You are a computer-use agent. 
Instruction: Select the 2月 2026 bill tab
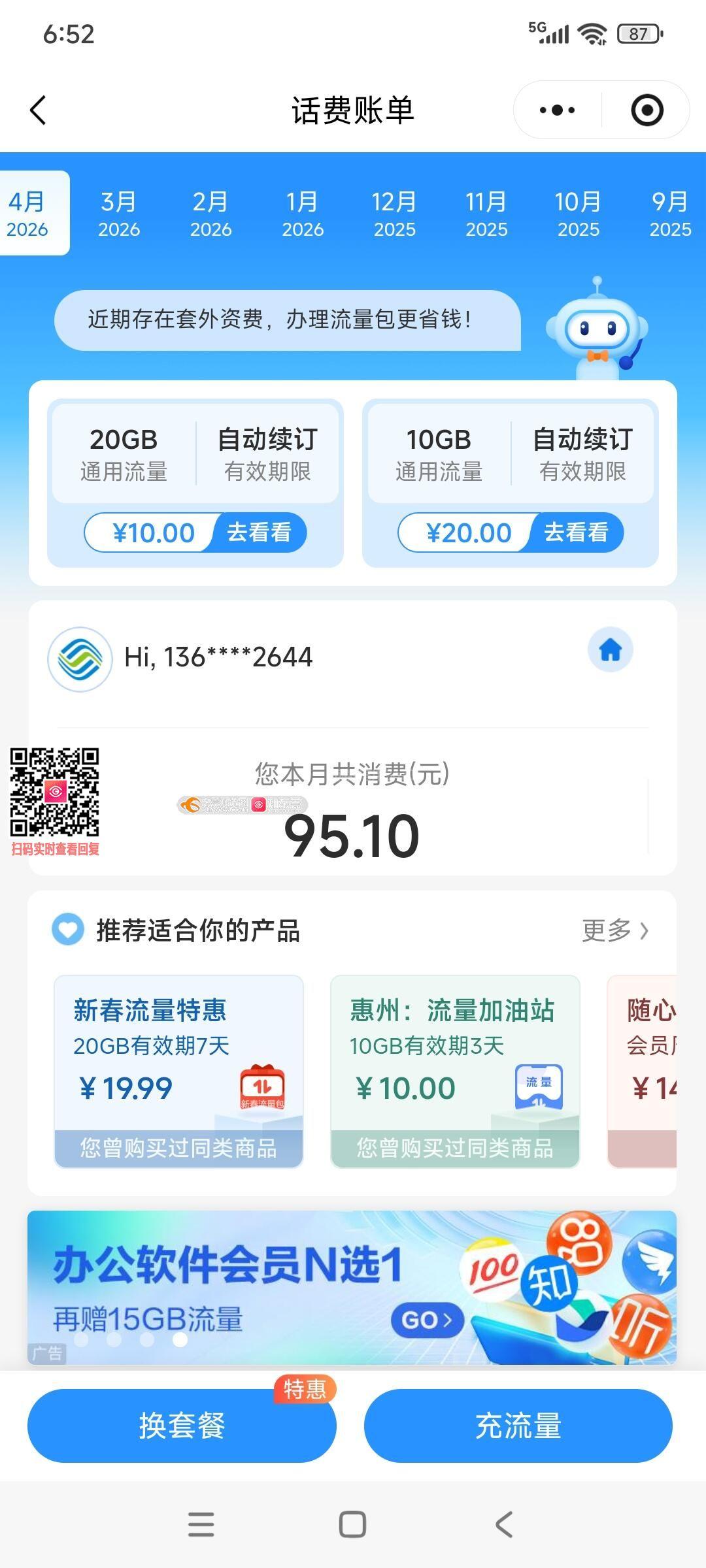click(210, 214)
